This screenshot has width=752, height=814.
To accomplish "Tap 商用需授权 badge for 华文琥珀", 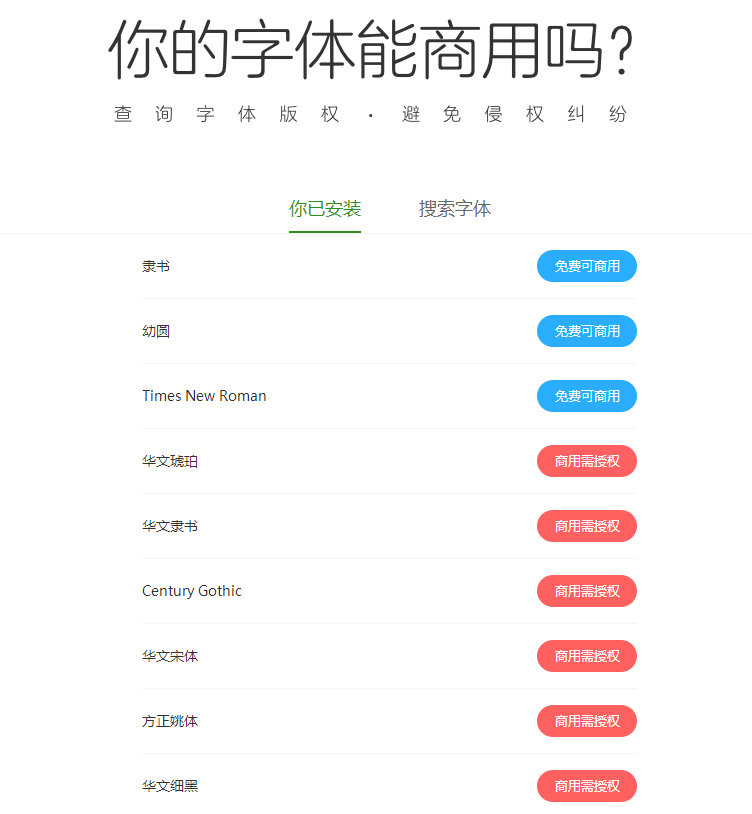I will pos(587,461).
